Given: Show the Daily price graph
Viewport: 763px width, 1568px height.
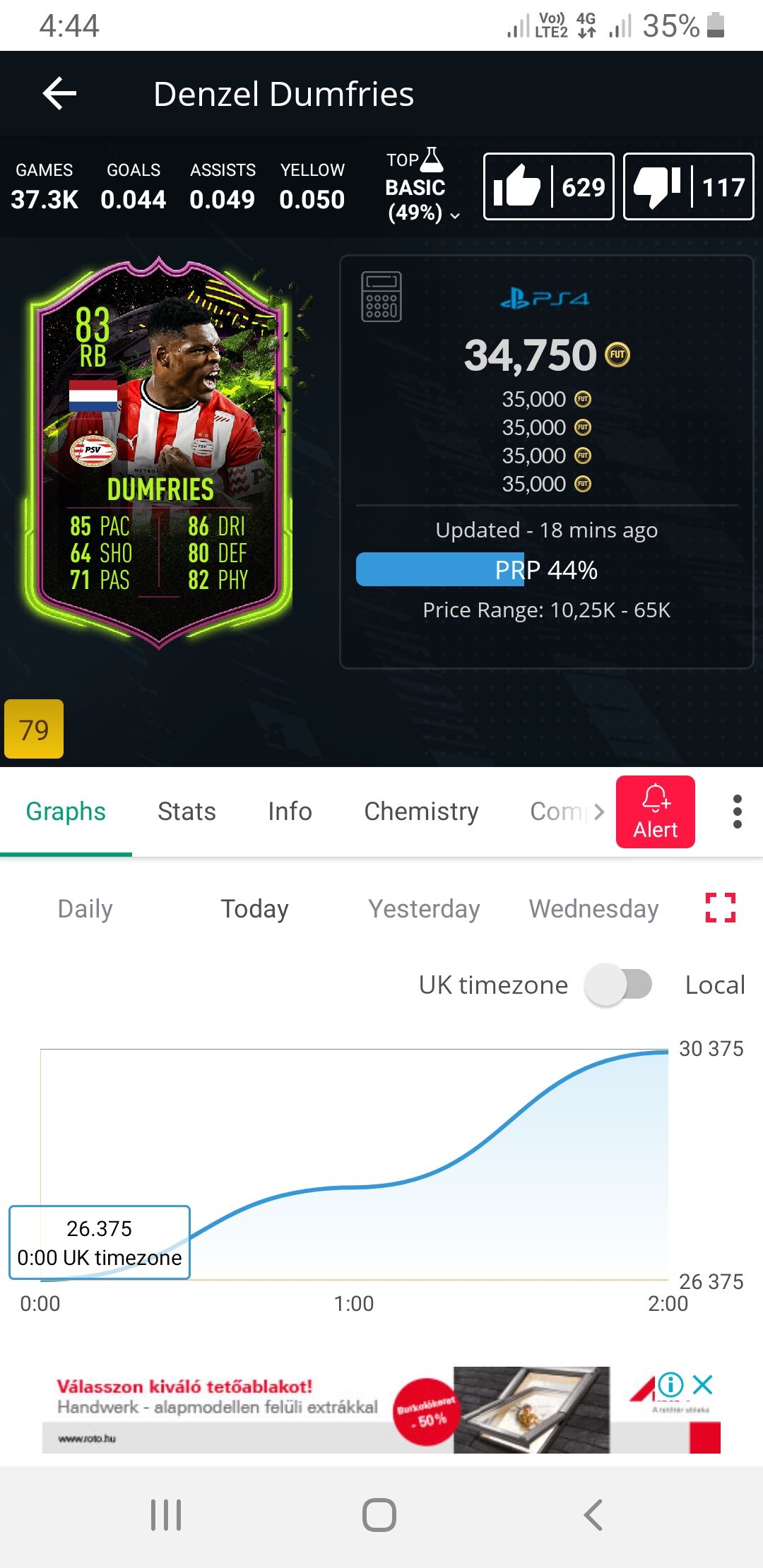Looking at the screenshot, I should click(x=85, y=909).
